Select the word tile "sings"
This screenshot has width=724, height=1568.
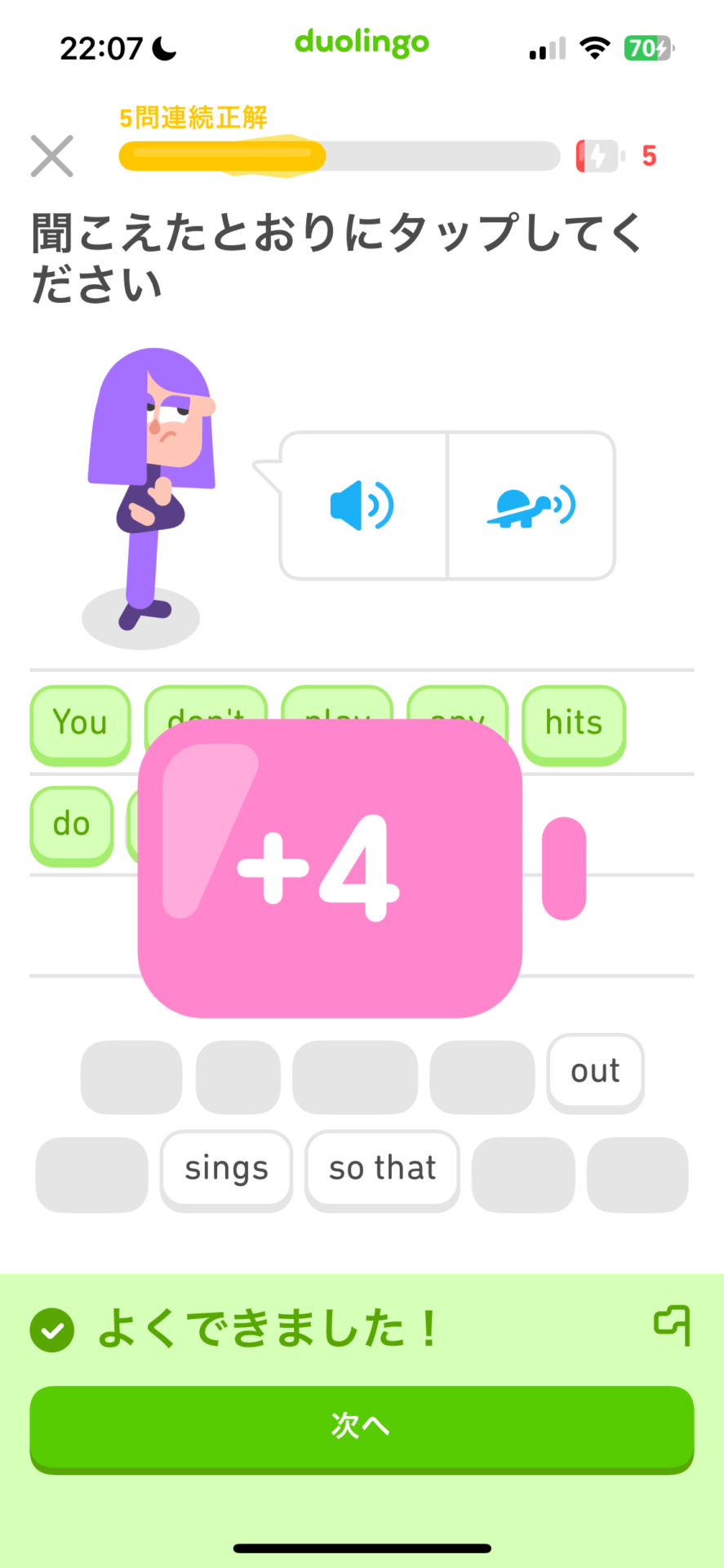(x=226, y=1170)
